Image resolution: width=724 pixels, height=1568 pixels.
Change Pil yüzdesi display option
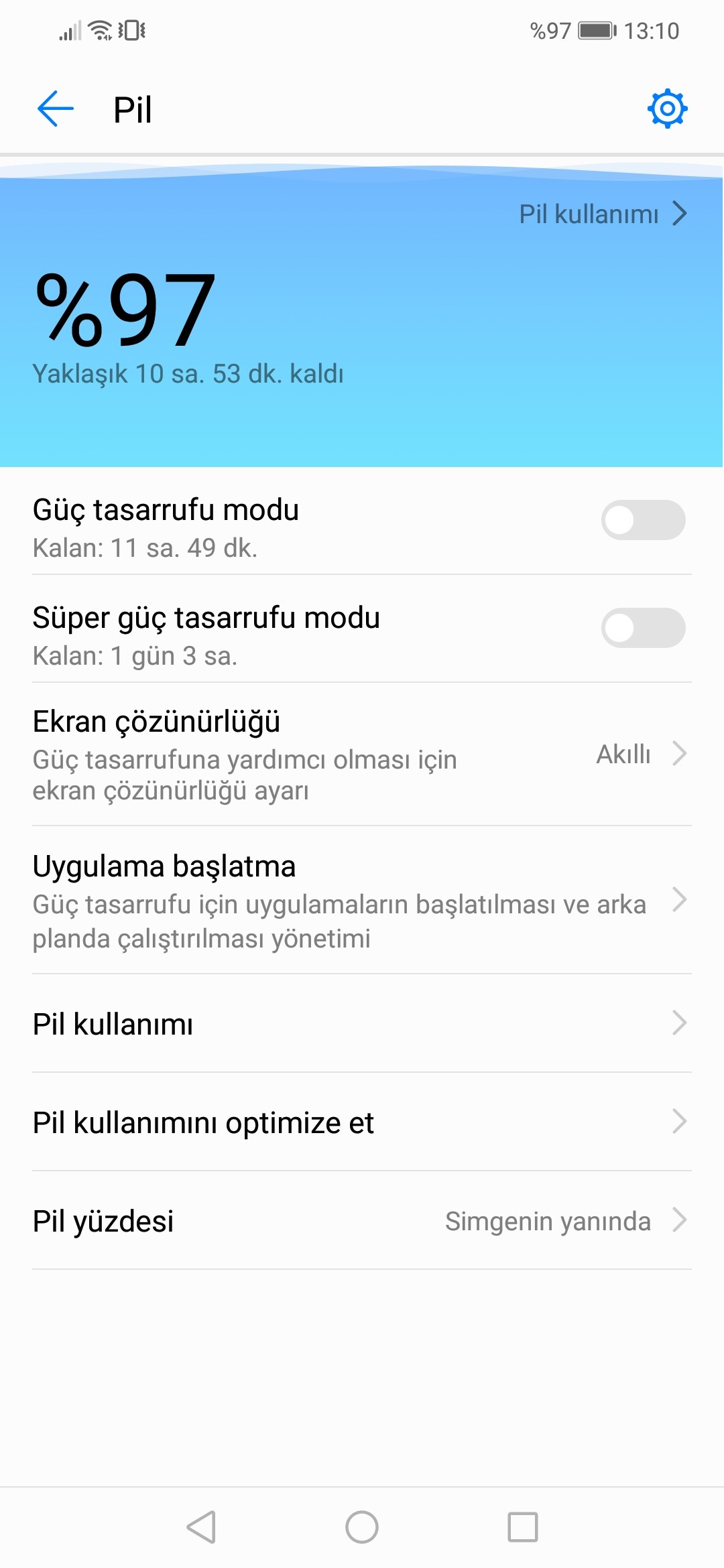point(362,1221)
